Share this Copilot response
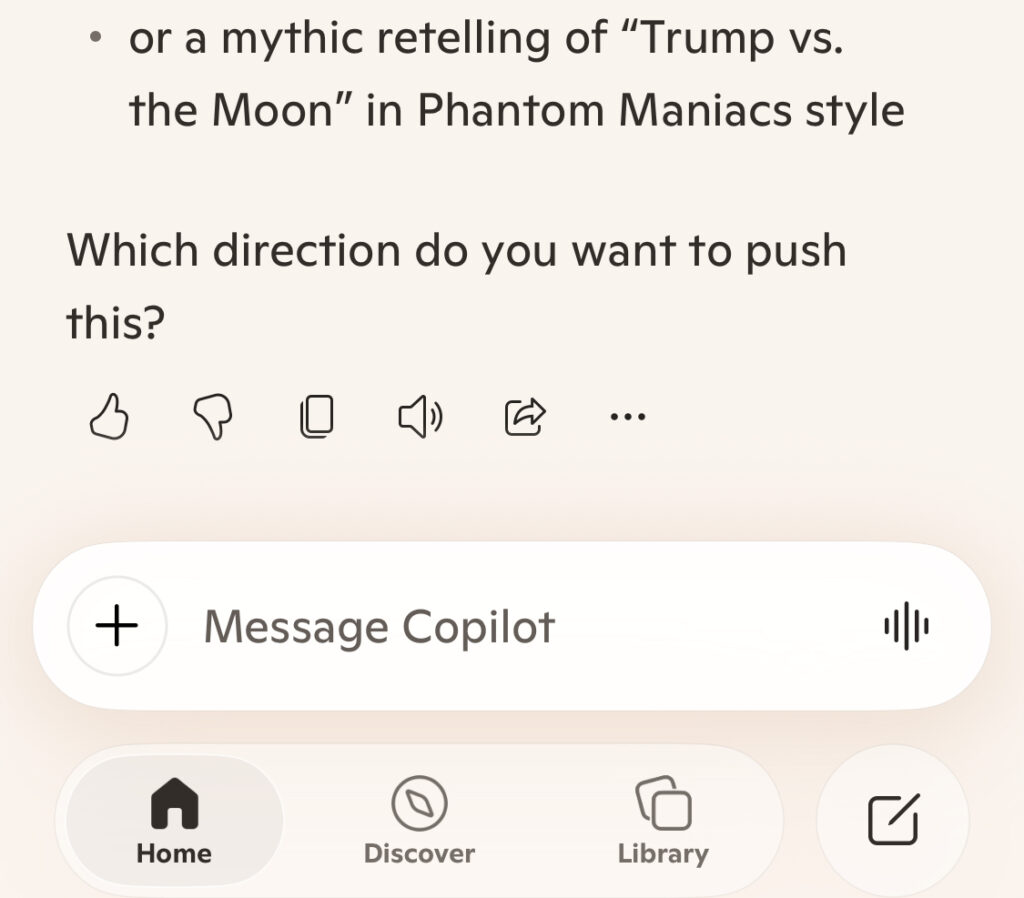Screen dimensions: 1024x898 pyautogui.click(x=524, y=416)
